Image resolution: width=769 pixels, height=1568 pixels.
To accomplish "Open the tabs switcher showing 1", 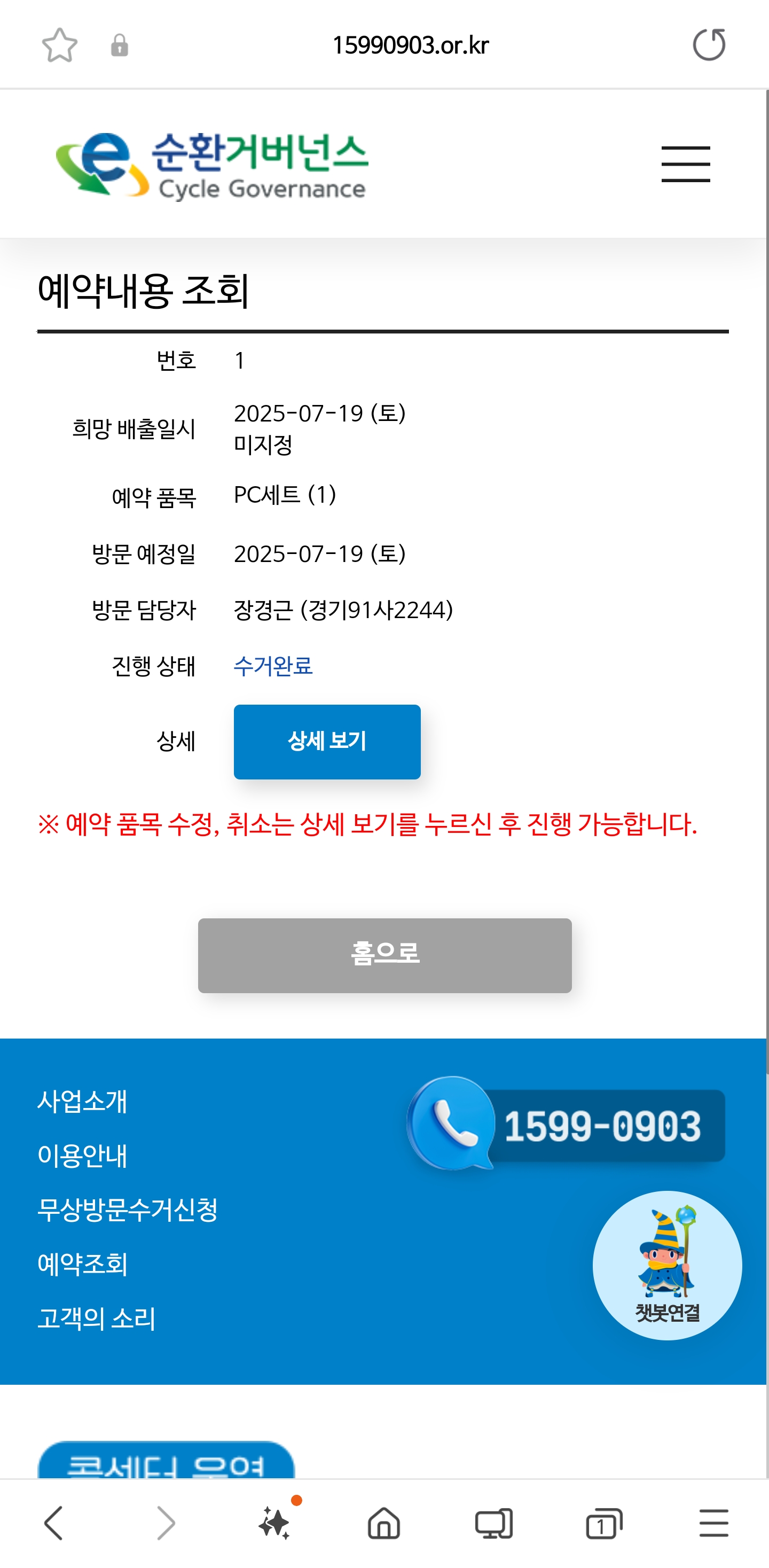I will (x=603, y=1523).
